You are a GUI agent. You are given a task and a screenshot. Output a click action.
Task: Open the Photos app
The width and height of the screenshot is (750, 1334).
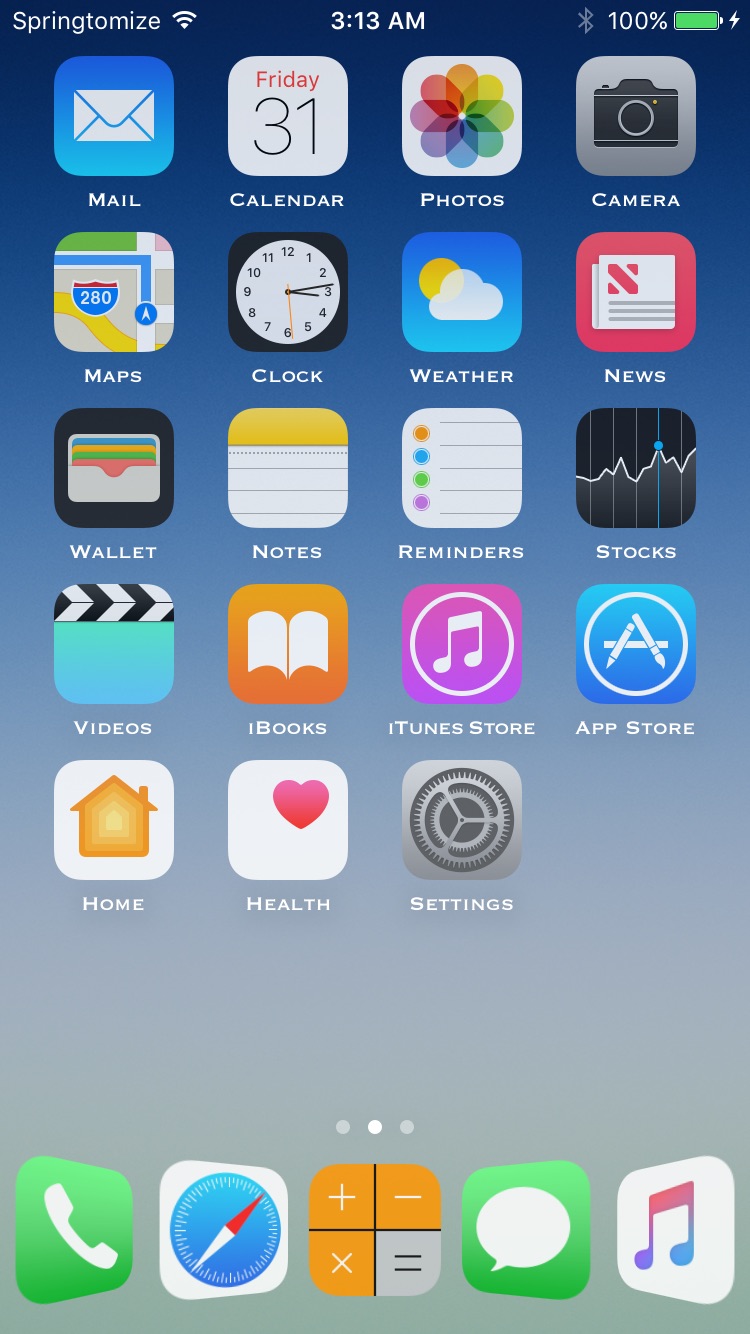tap(462, 116)
